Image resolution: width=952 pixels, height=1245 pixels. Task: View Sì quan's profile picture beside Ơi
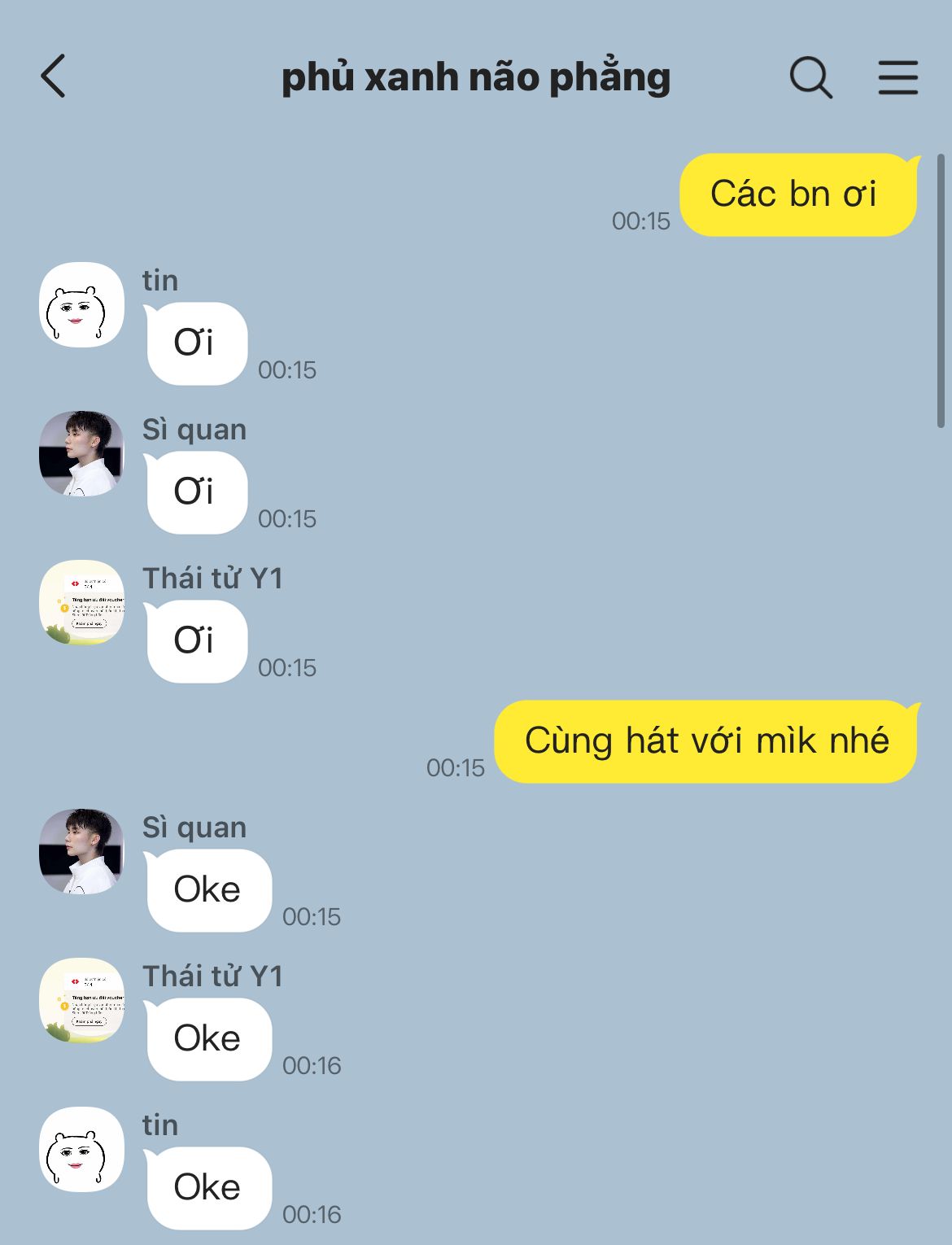tap(81, 453)
